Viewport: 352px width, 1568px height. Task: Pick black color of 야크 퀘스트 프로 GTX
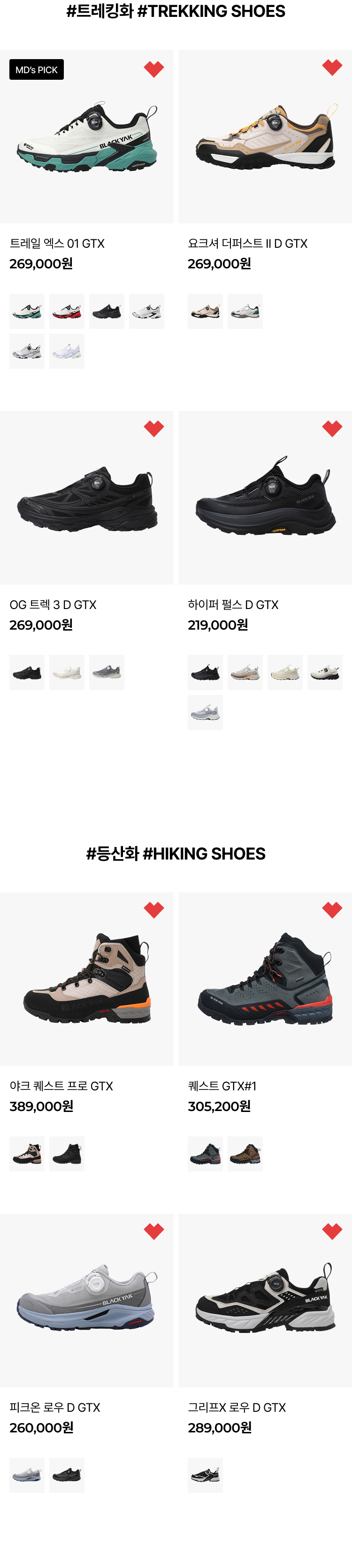(67, 1153)
